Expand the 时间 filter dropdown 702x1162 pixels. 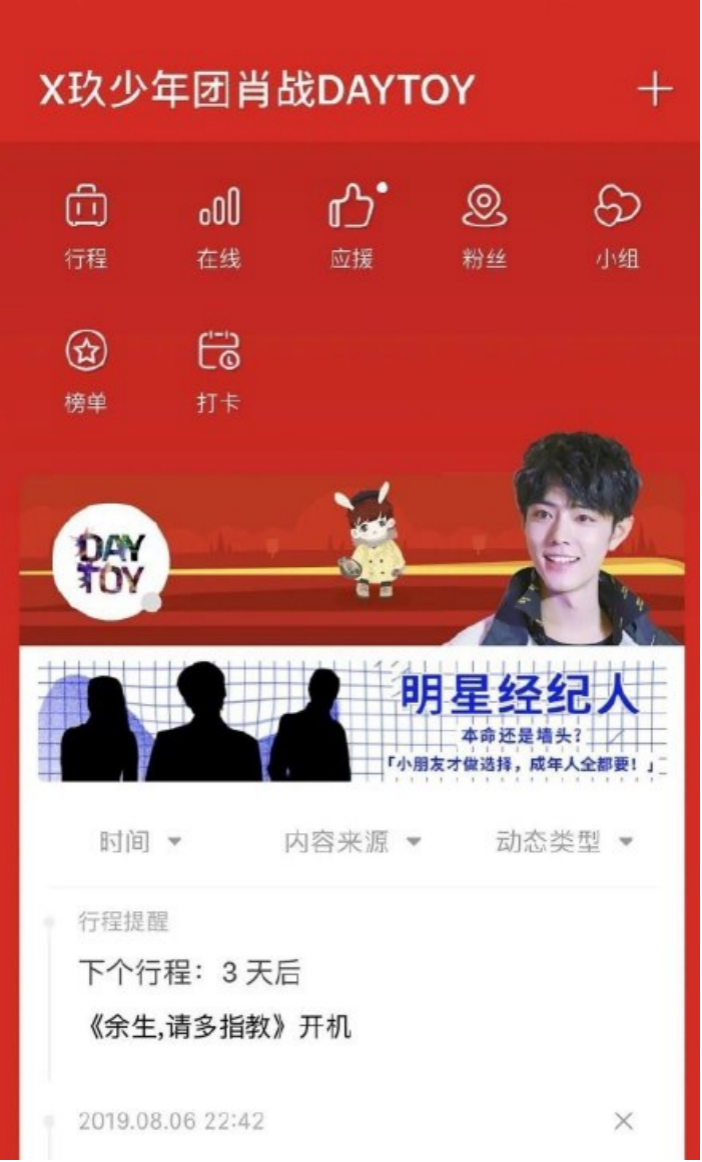click(x=140, y=842)
